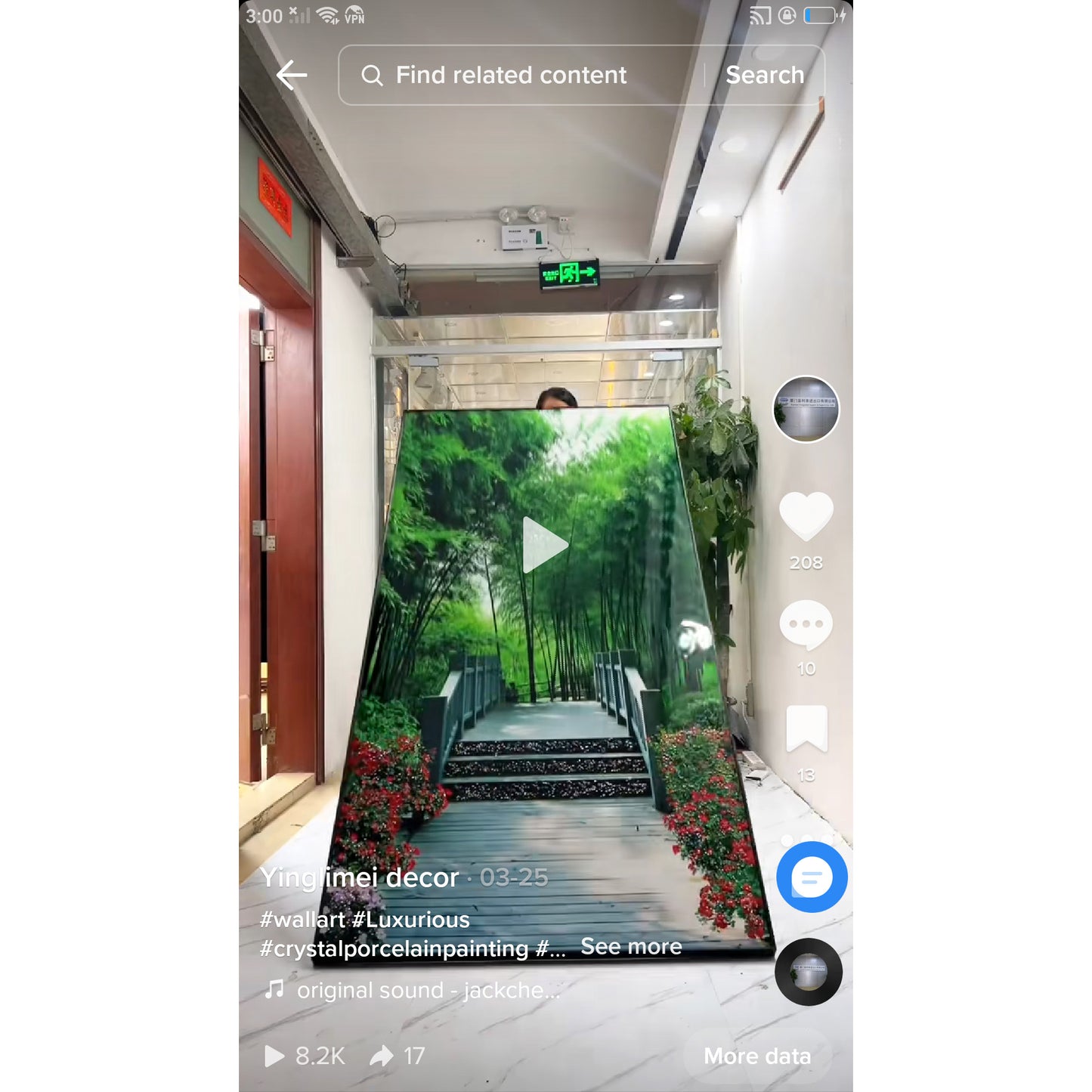Open the #wallart hashtag

pyautogui.click(x=302, y=920)
